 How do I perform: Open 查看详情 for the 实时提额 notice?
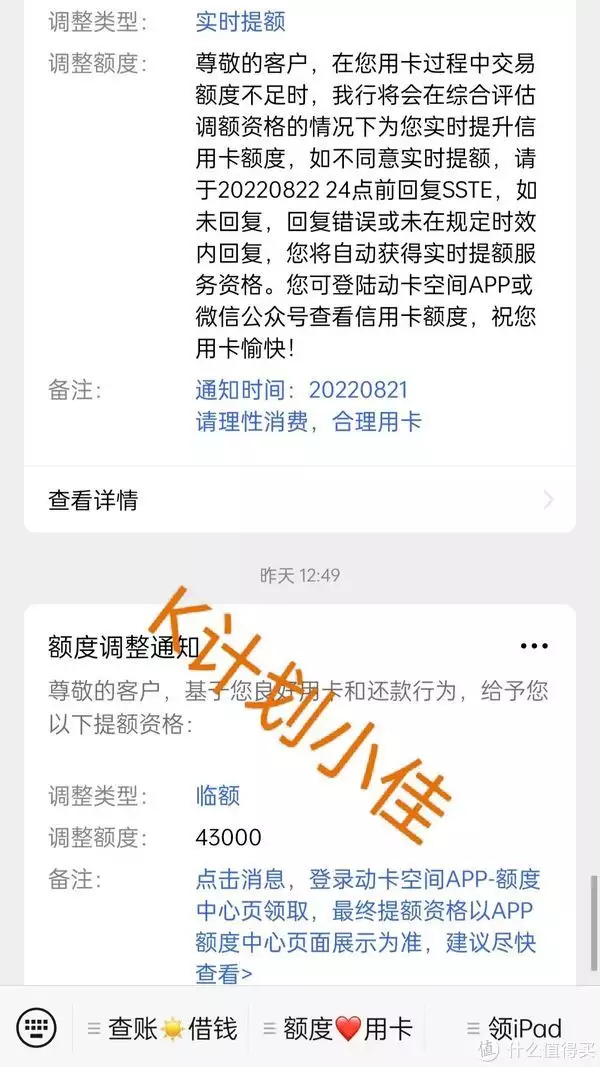tap(298, 500)
